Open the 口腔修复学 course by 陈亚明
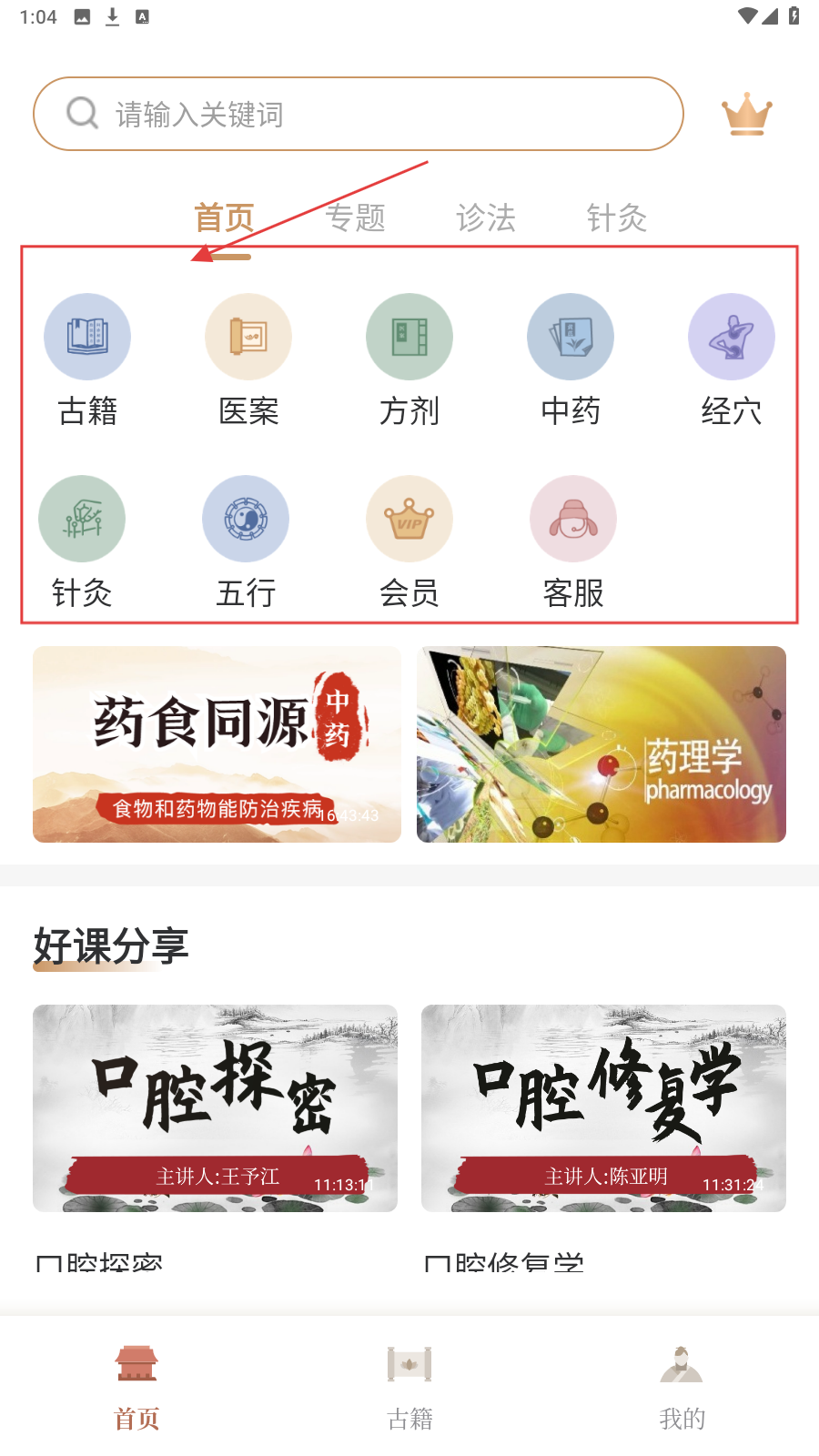Viewport: 819px width, 1456px height. (x=603, y=1108)
